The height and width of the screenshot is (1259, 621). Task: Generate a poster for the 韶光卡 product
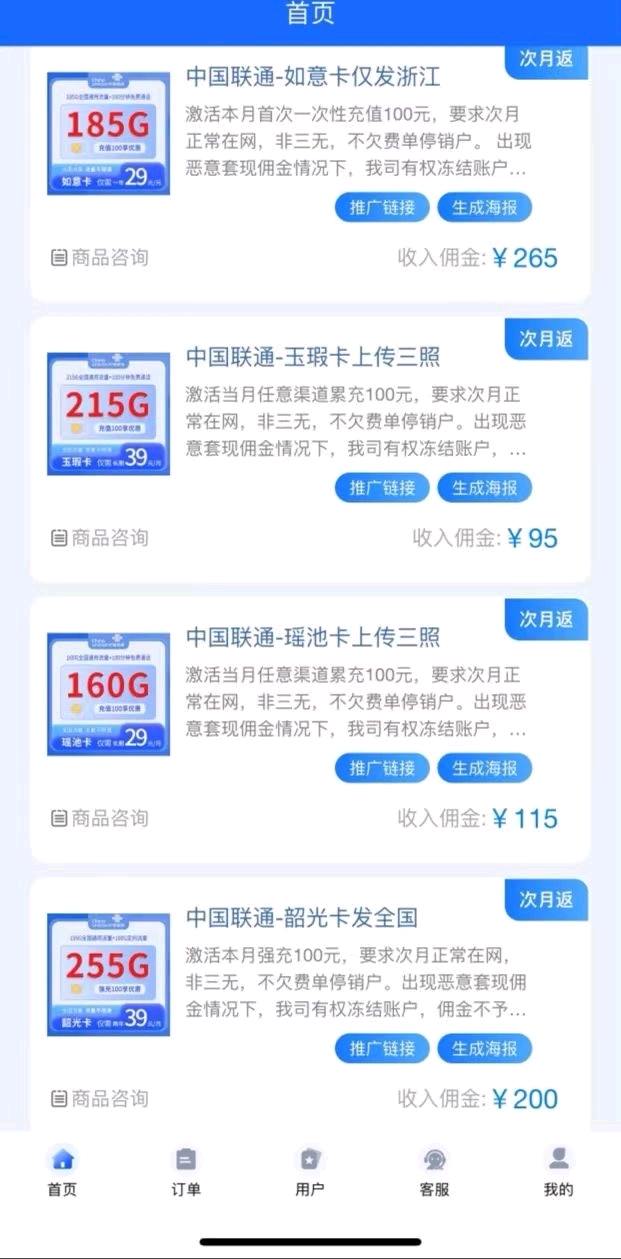tap(485, 1048)
